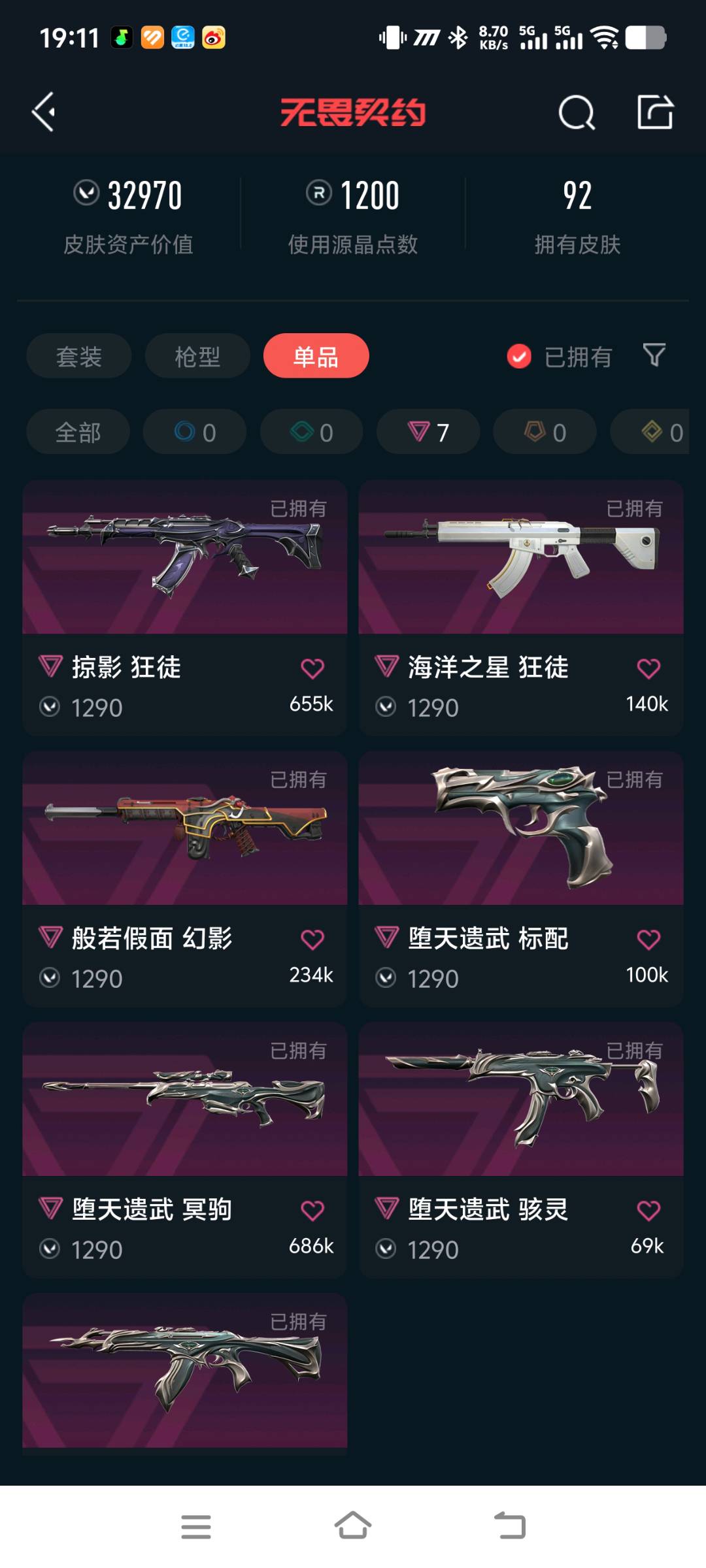Go back using the top-left arrow

(x=44, y=112)
